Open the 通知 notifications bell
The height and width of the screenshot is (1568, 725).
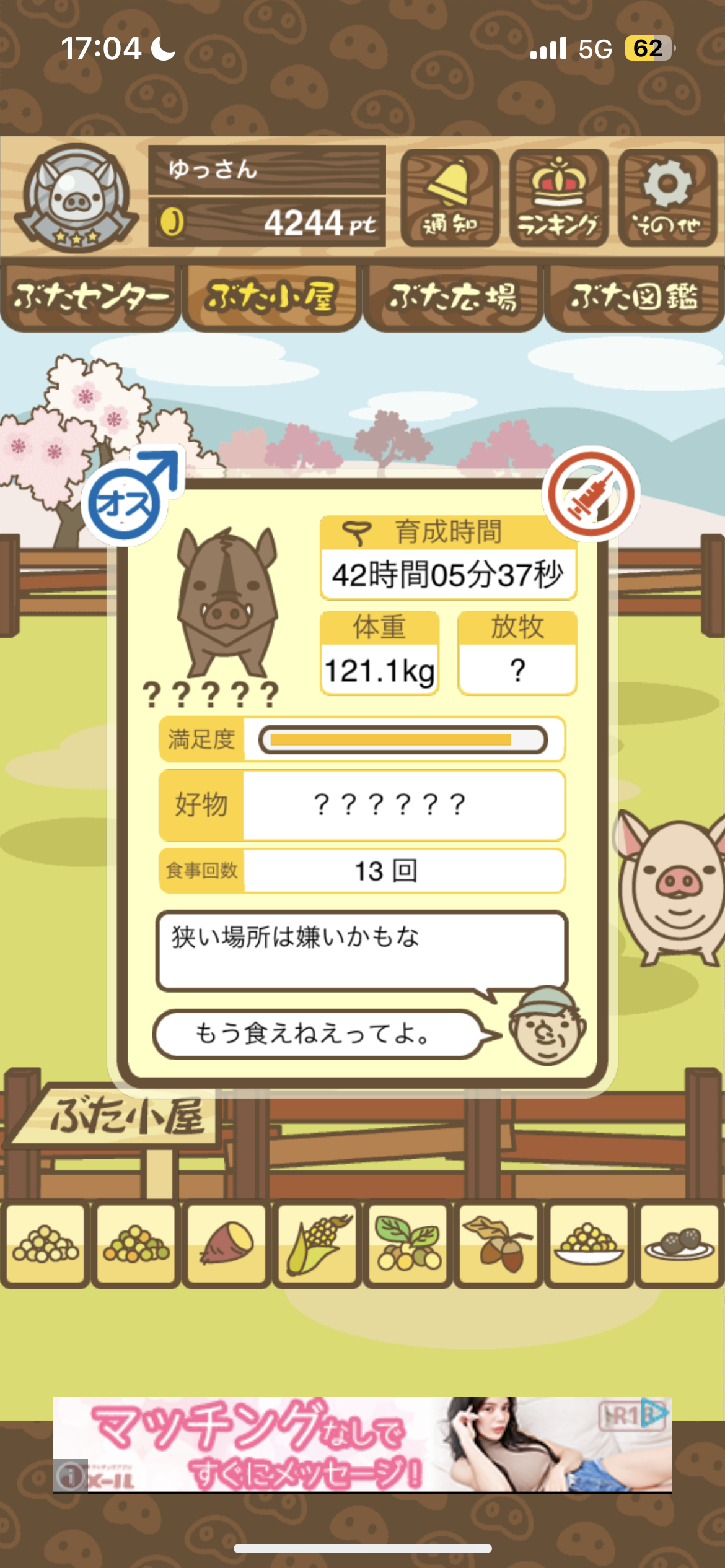[450, 198]
